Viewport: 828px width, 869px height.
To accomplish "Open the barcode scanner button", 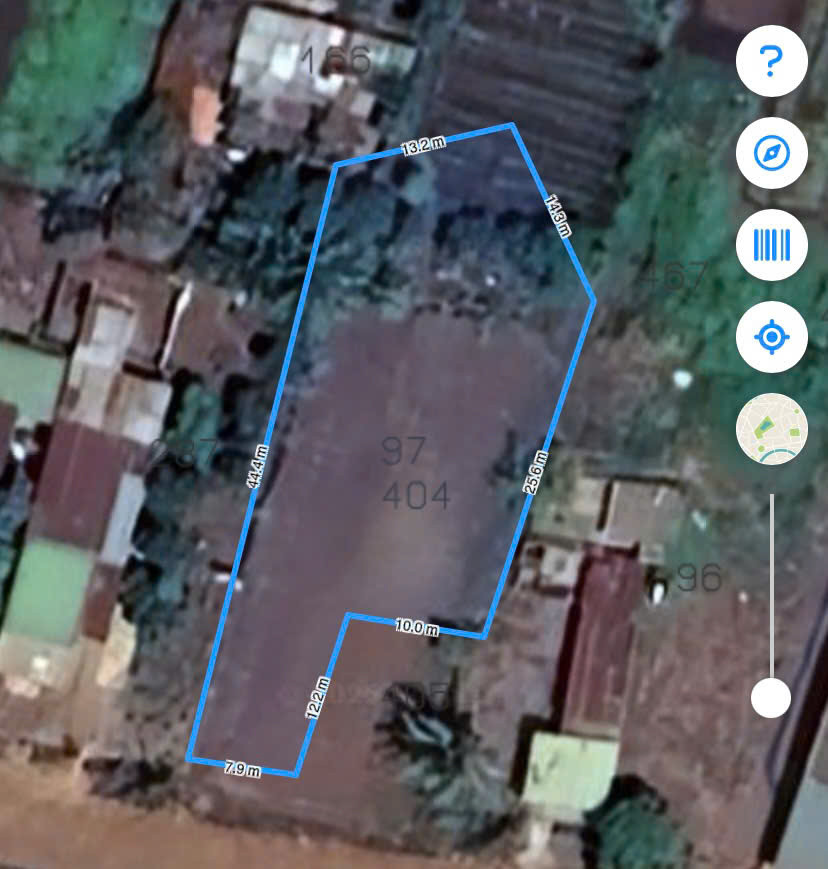I will [x=771, y=245].
